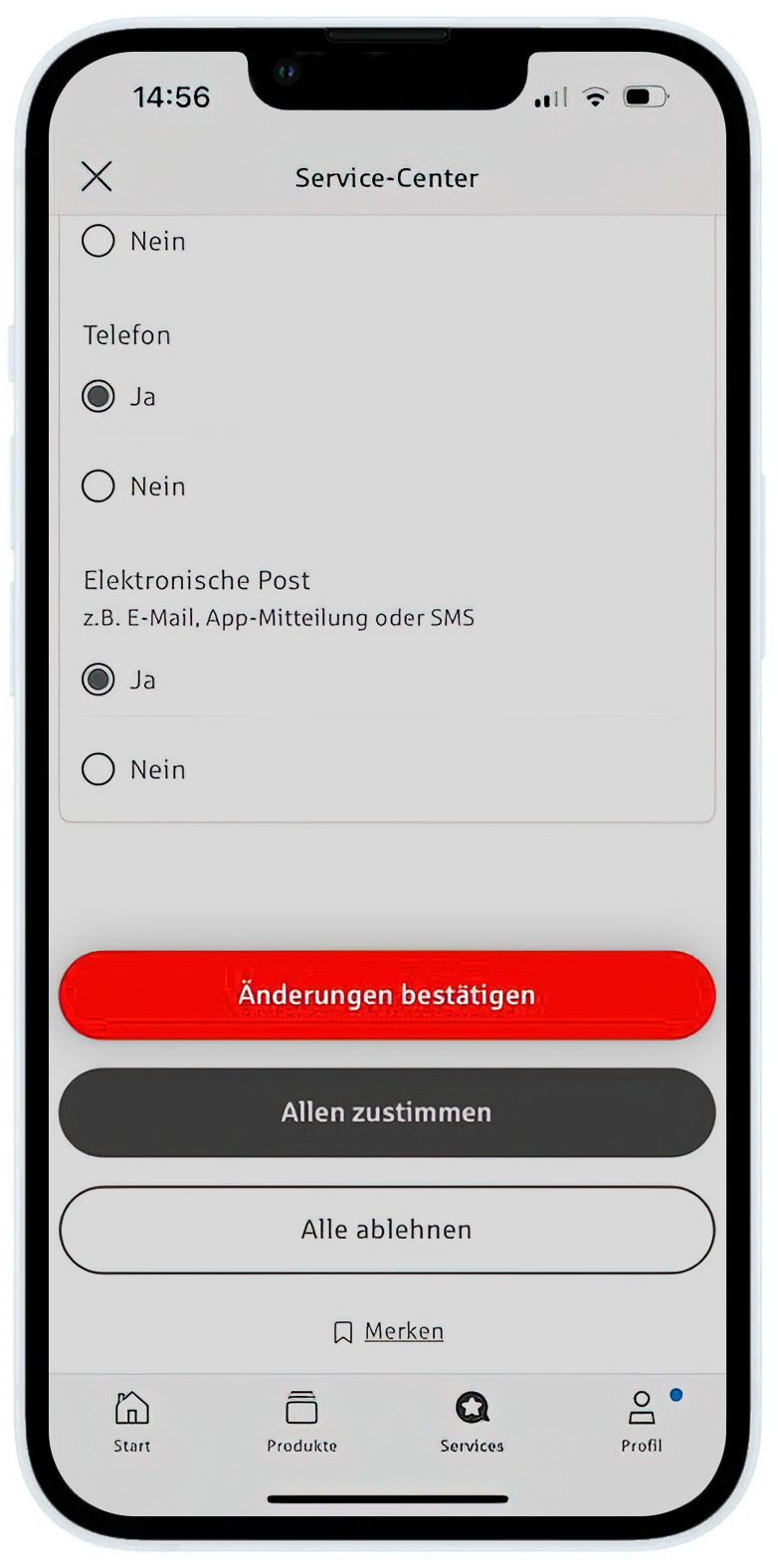Choose the topmost Nein option above Telefon
778x1568 pixels.
coord(98,241)
